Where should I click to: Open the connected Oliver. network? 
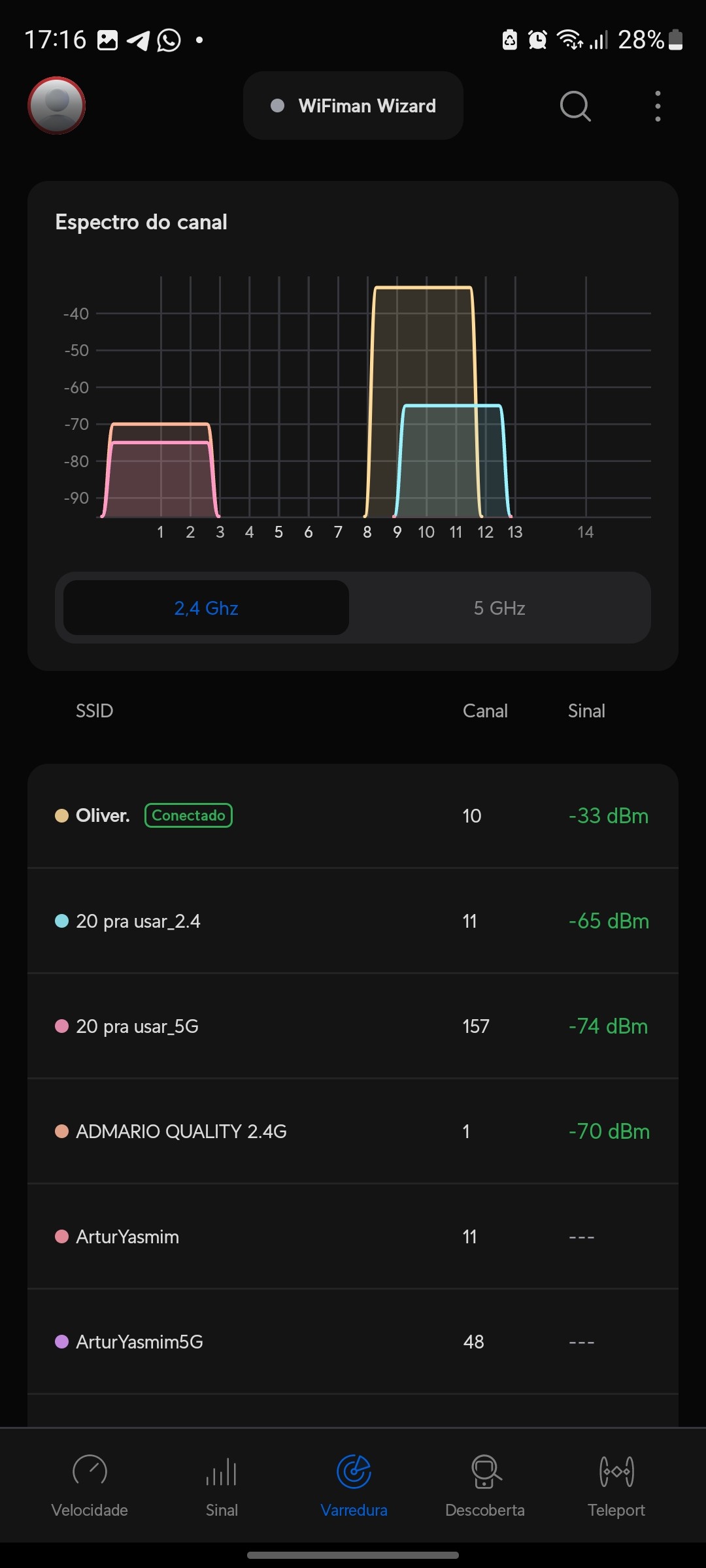(x=353, y=816)
